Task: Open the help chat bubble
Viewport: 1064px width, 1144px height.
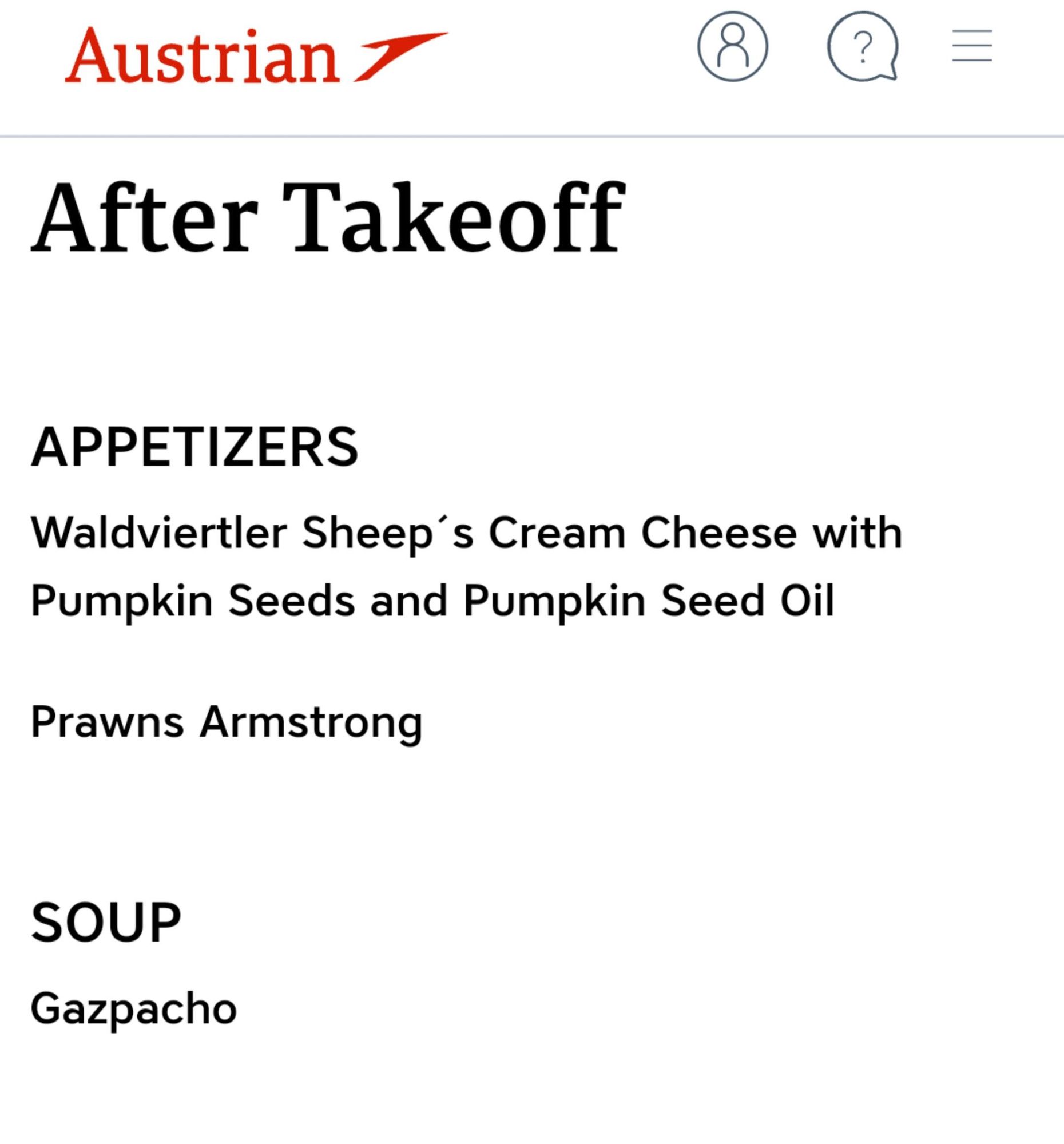Action: (863, 46)
